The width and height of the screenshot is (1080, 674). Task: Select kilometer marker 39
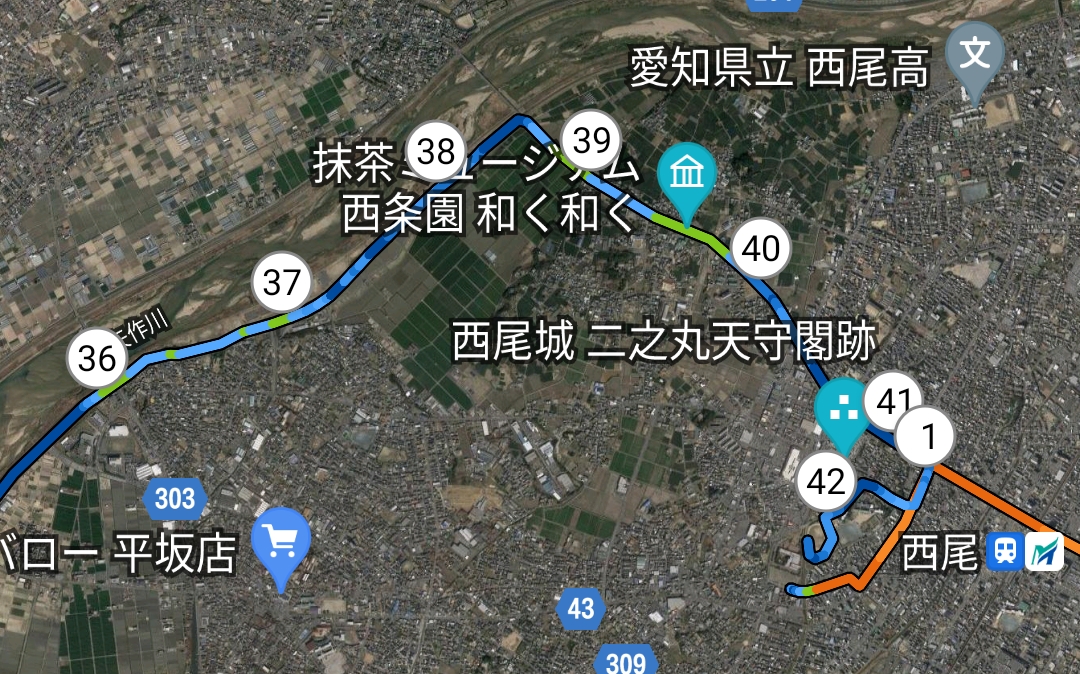pyautogui.click(x=592, y=141)
